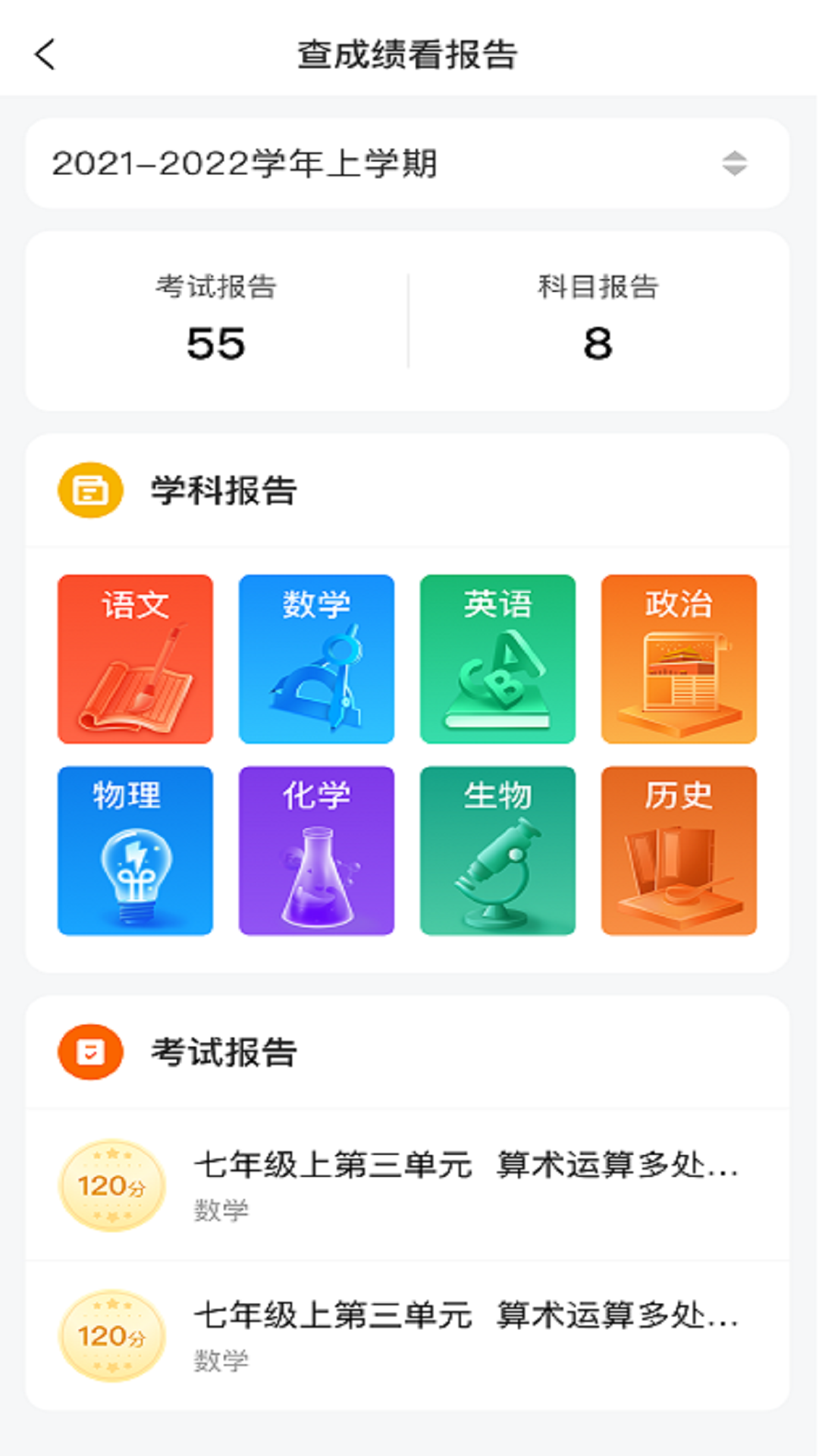Select the 科目报告 column showing 8

[x=598, y=318]
